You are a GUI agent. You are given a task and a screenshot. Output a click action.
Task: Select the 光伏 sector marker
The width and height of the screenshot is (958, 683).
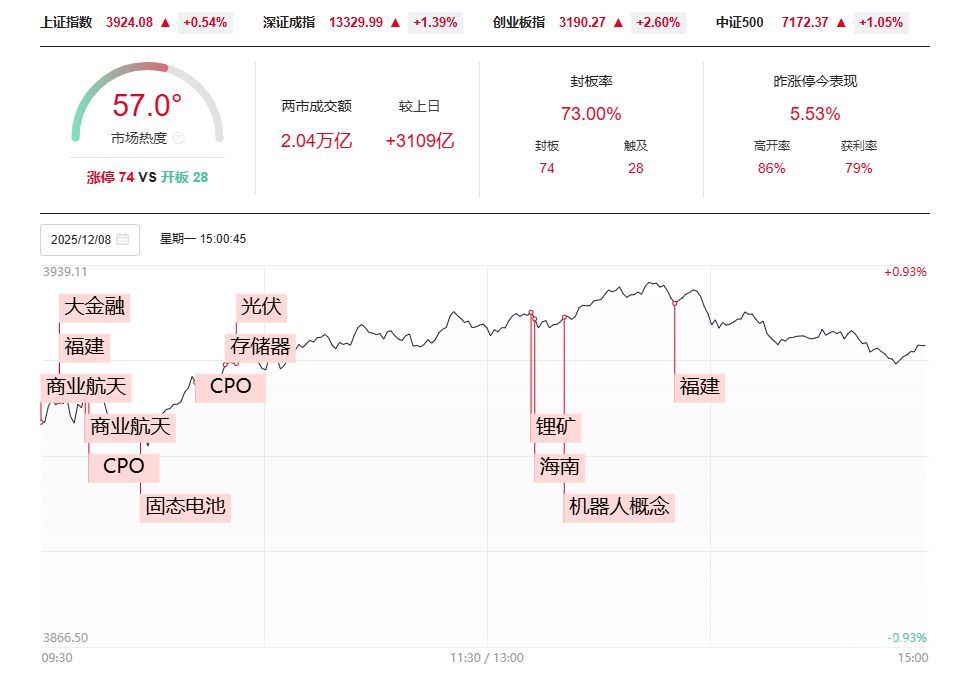(x=261, y=307)
